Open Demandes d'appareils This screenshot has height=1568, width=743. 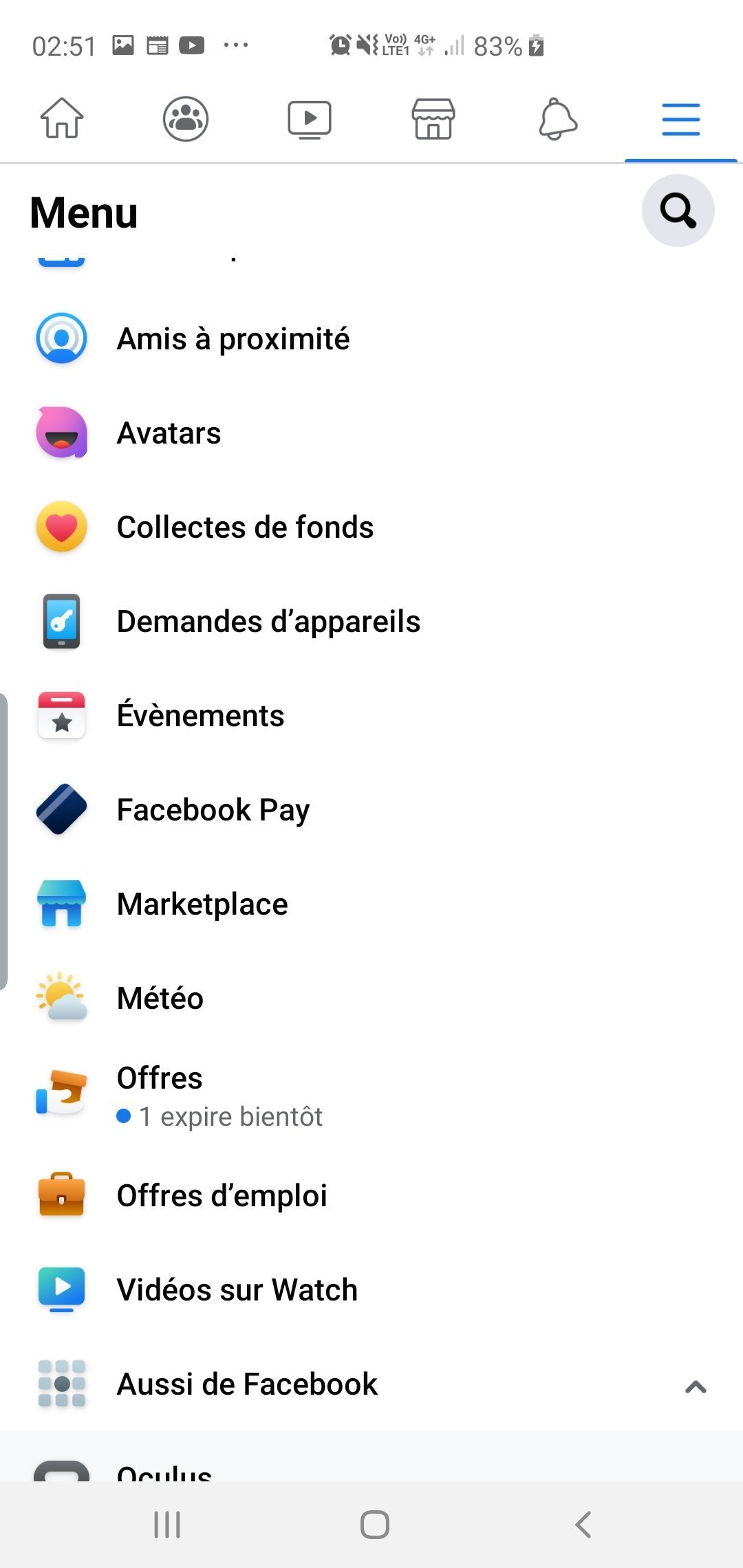pos(268,622)
